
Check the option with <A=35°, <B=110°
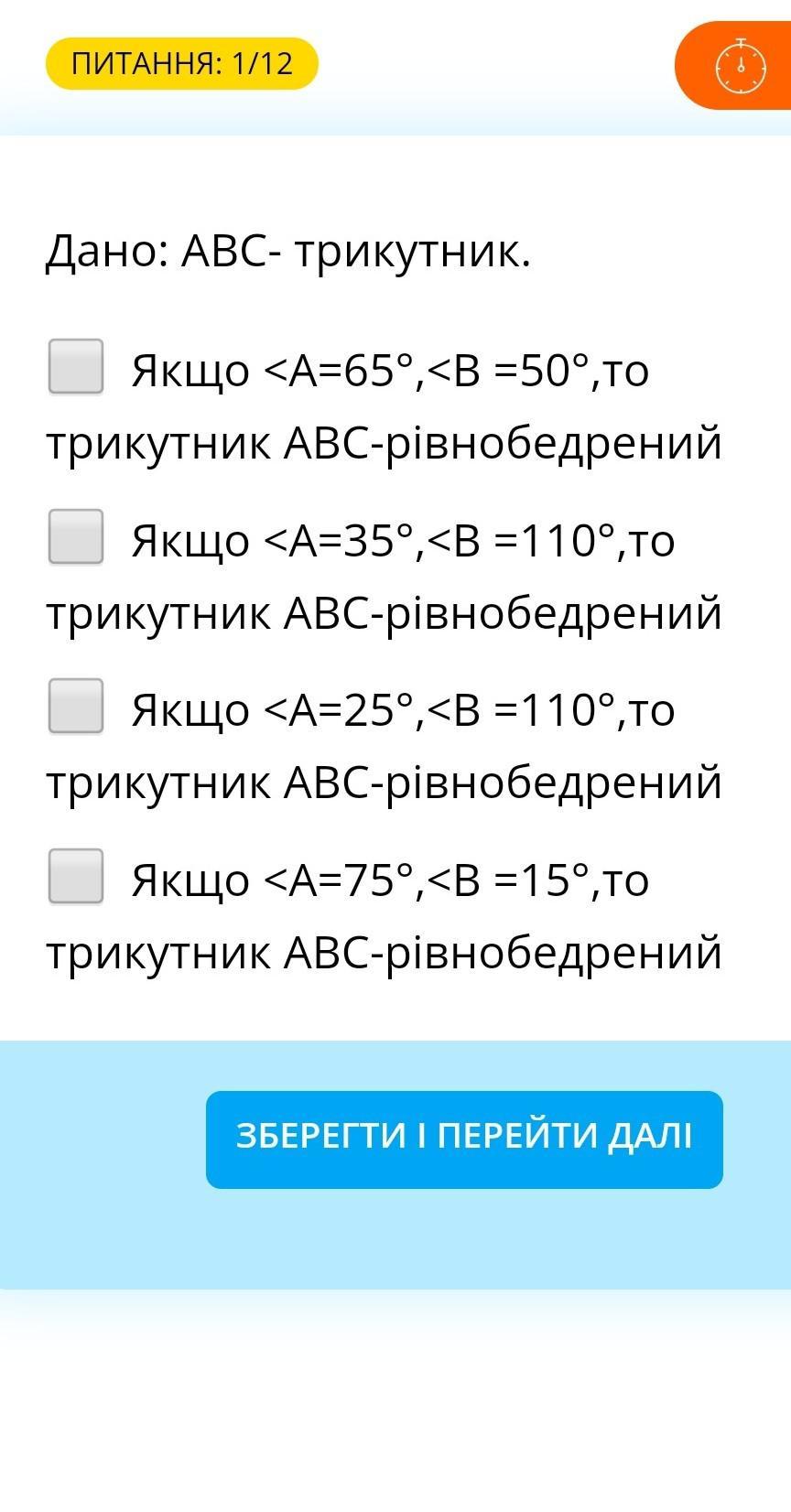tap(75, 536)
